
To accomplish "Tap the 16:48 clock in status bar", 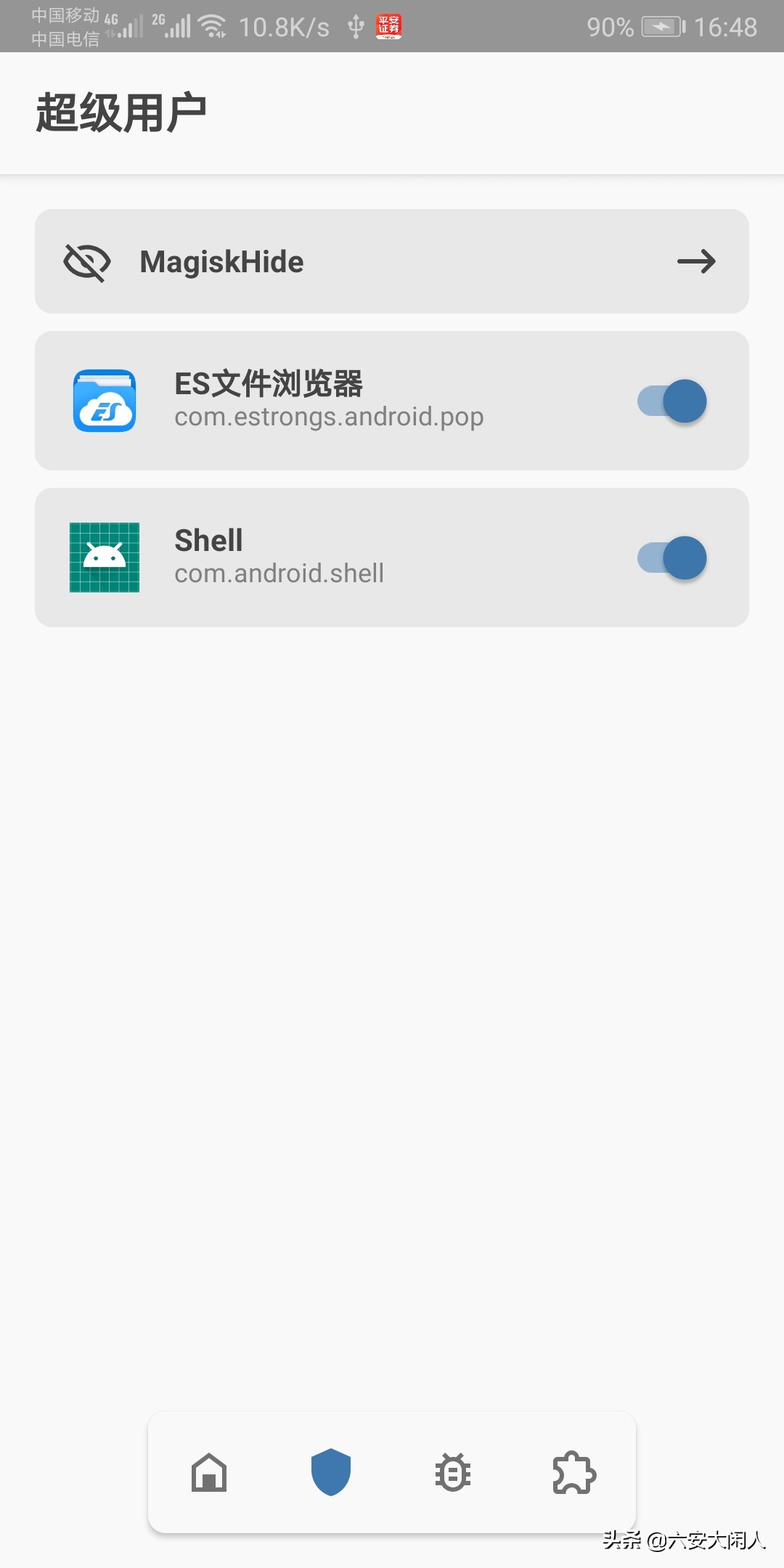I will pyautogui.click(x=726, y=26).
